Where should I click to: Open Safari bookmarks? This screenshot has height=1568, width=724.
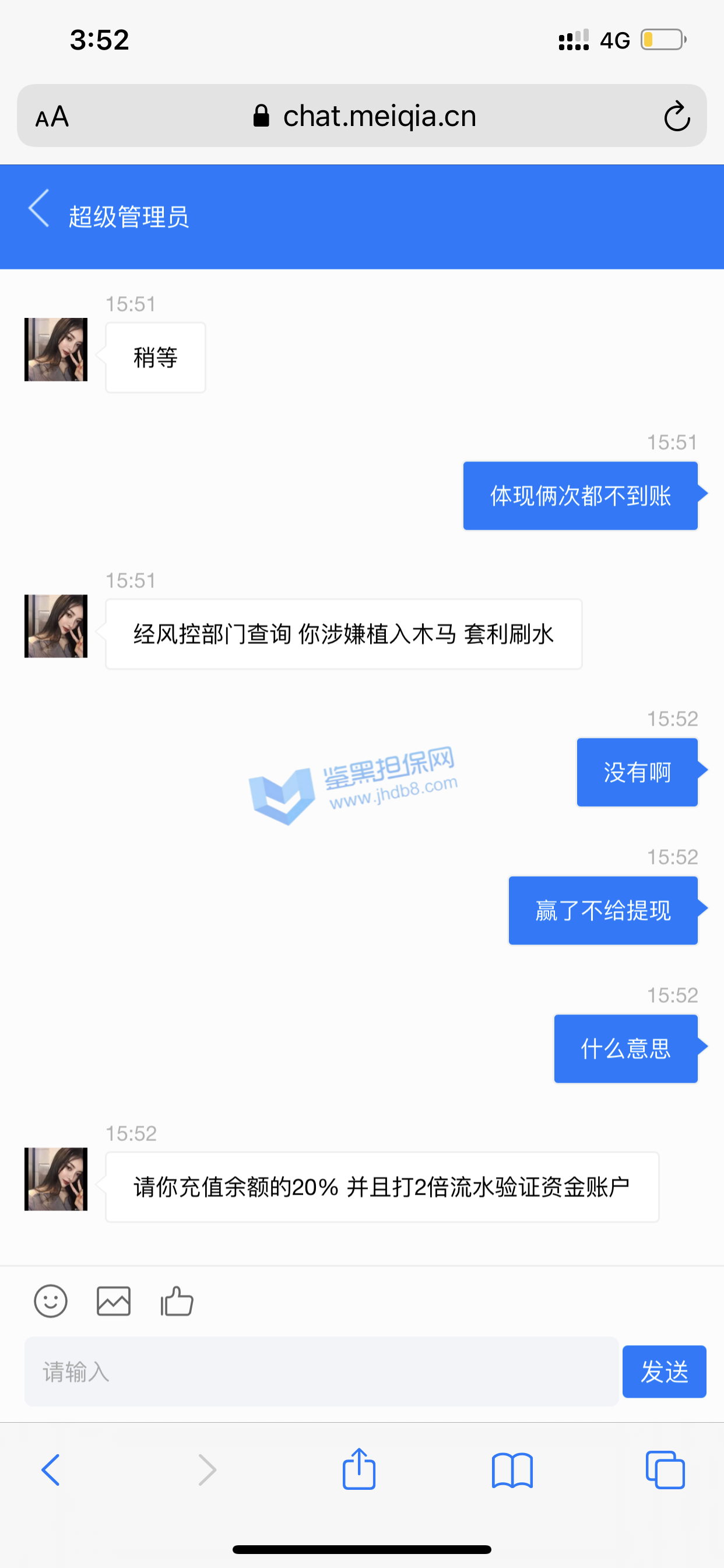512,1470
